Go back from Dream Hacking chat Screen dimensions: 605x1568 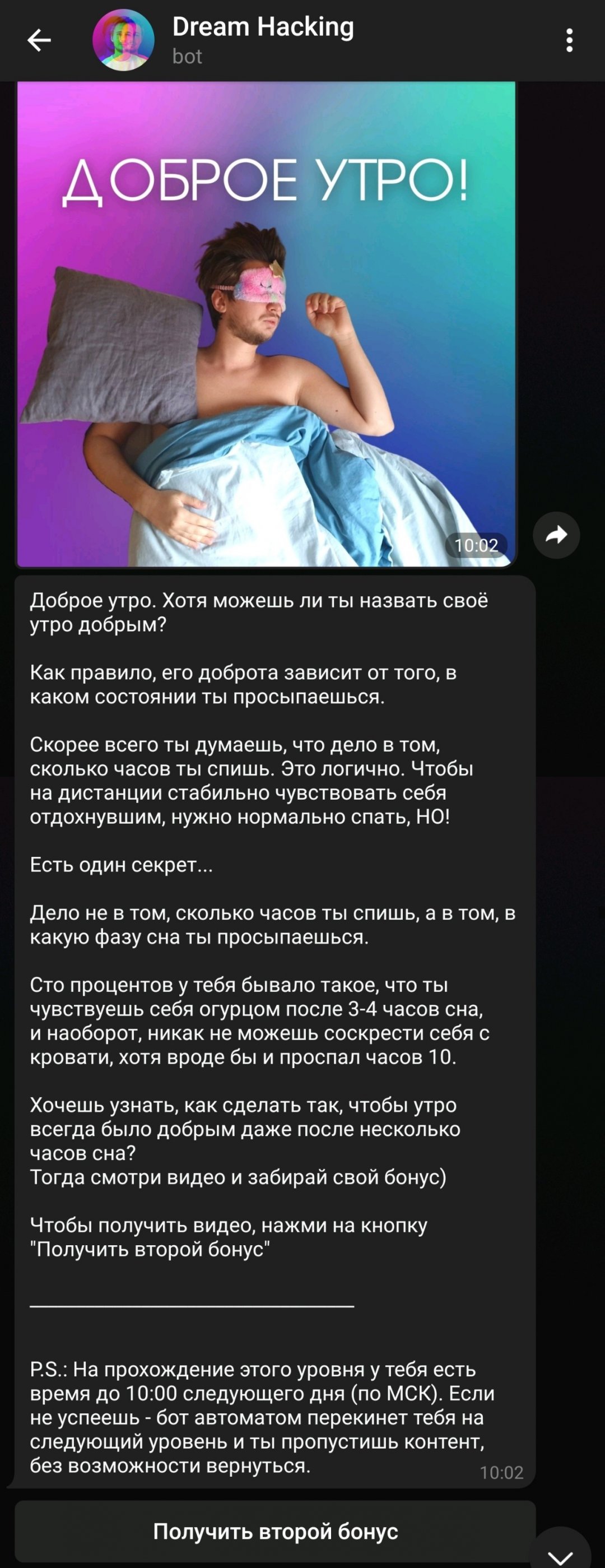point(39,41)
